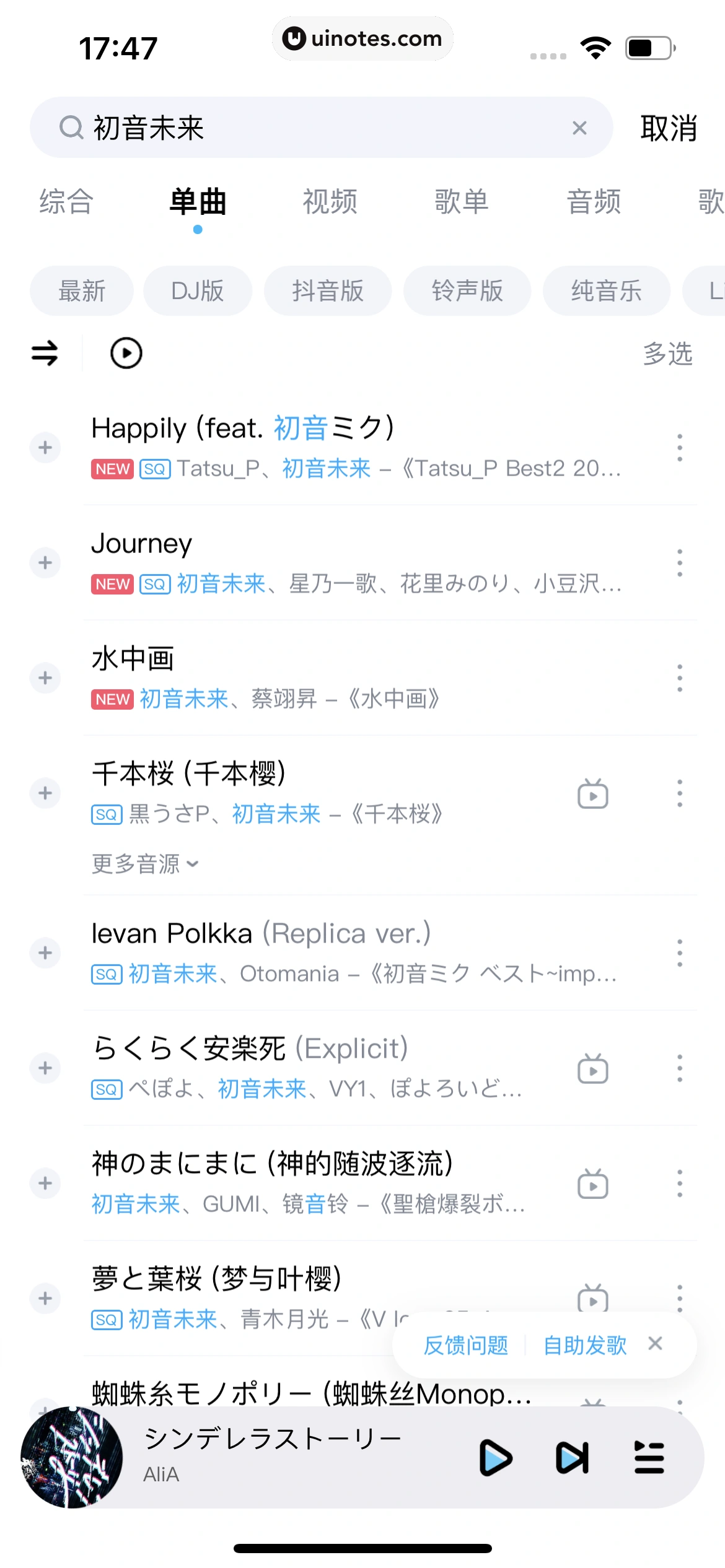Add 水中画 with its plus icon
The height and width of the screenshot is (1568, 725).
[45, 677]
